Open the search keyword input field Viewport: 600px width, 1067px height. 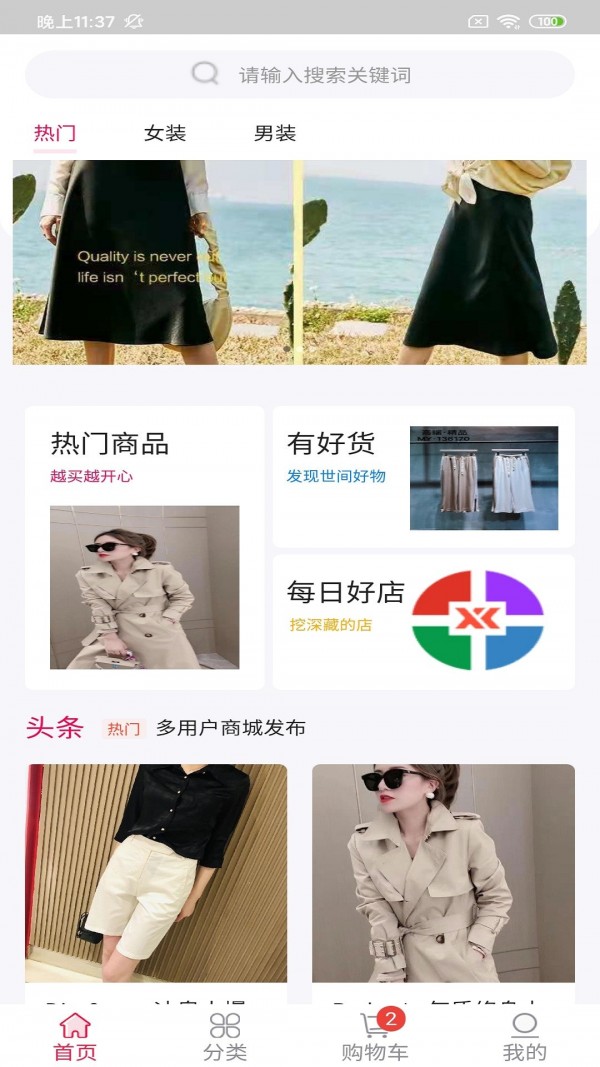click(x=300, y=75)
